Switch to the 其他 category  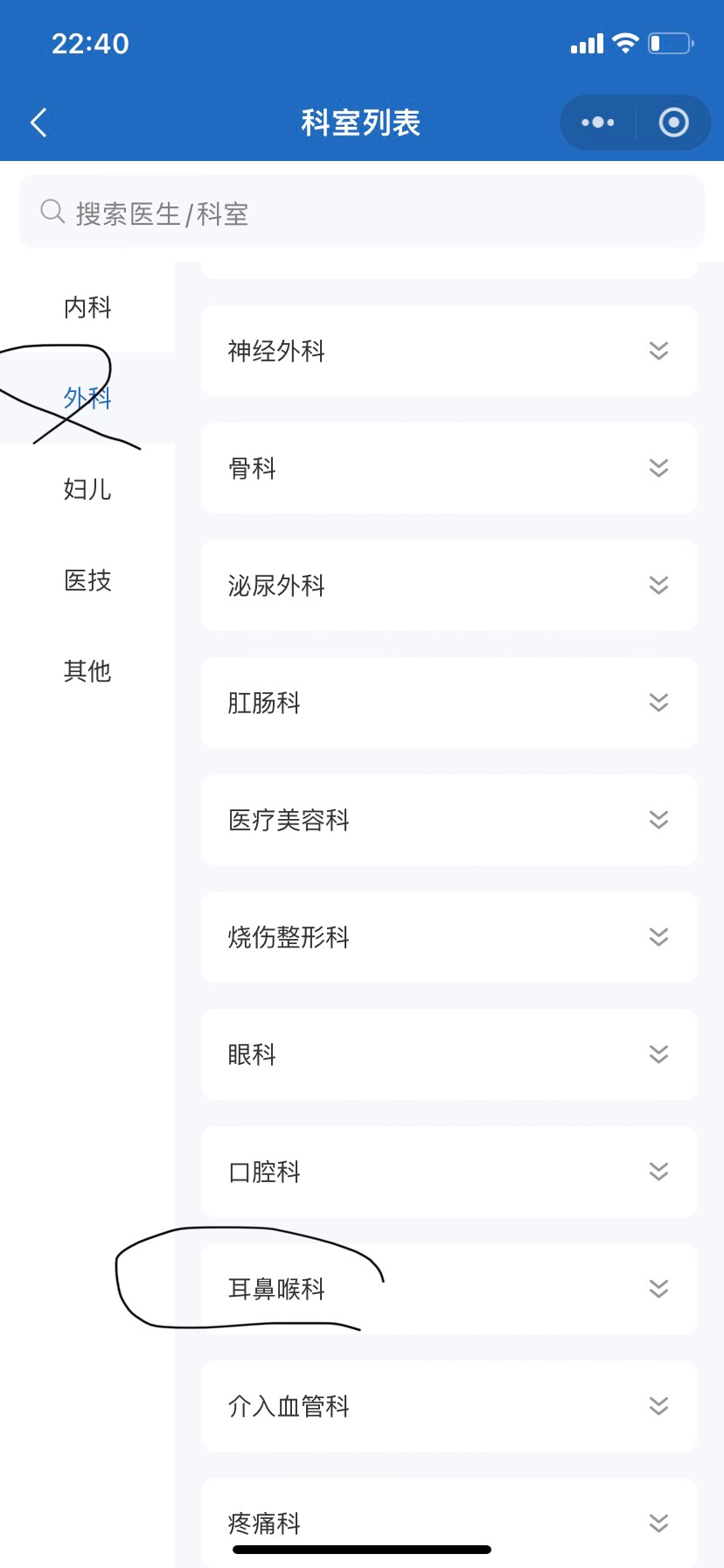87,671
